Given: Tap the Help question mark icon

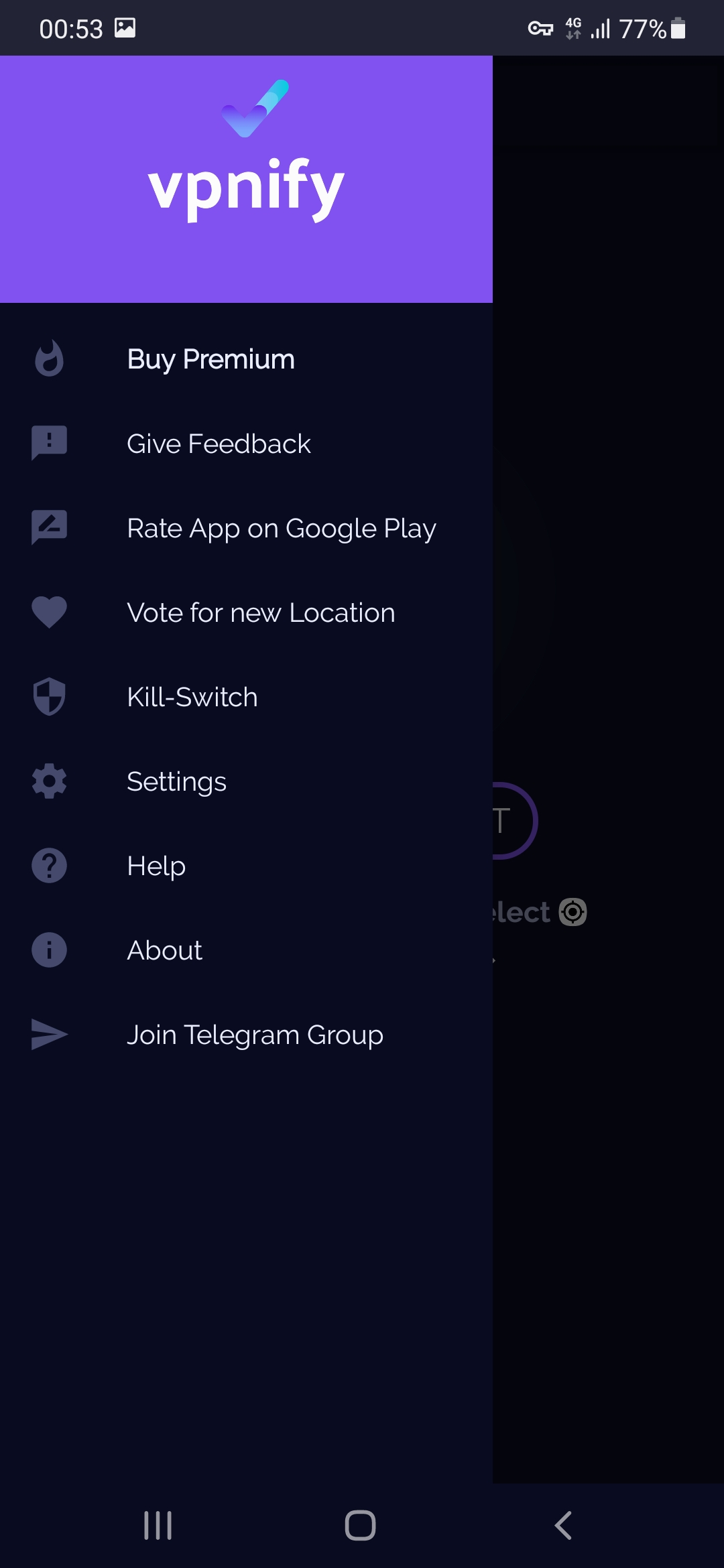Looking at the screenshot, I should [x=49, y=866].
